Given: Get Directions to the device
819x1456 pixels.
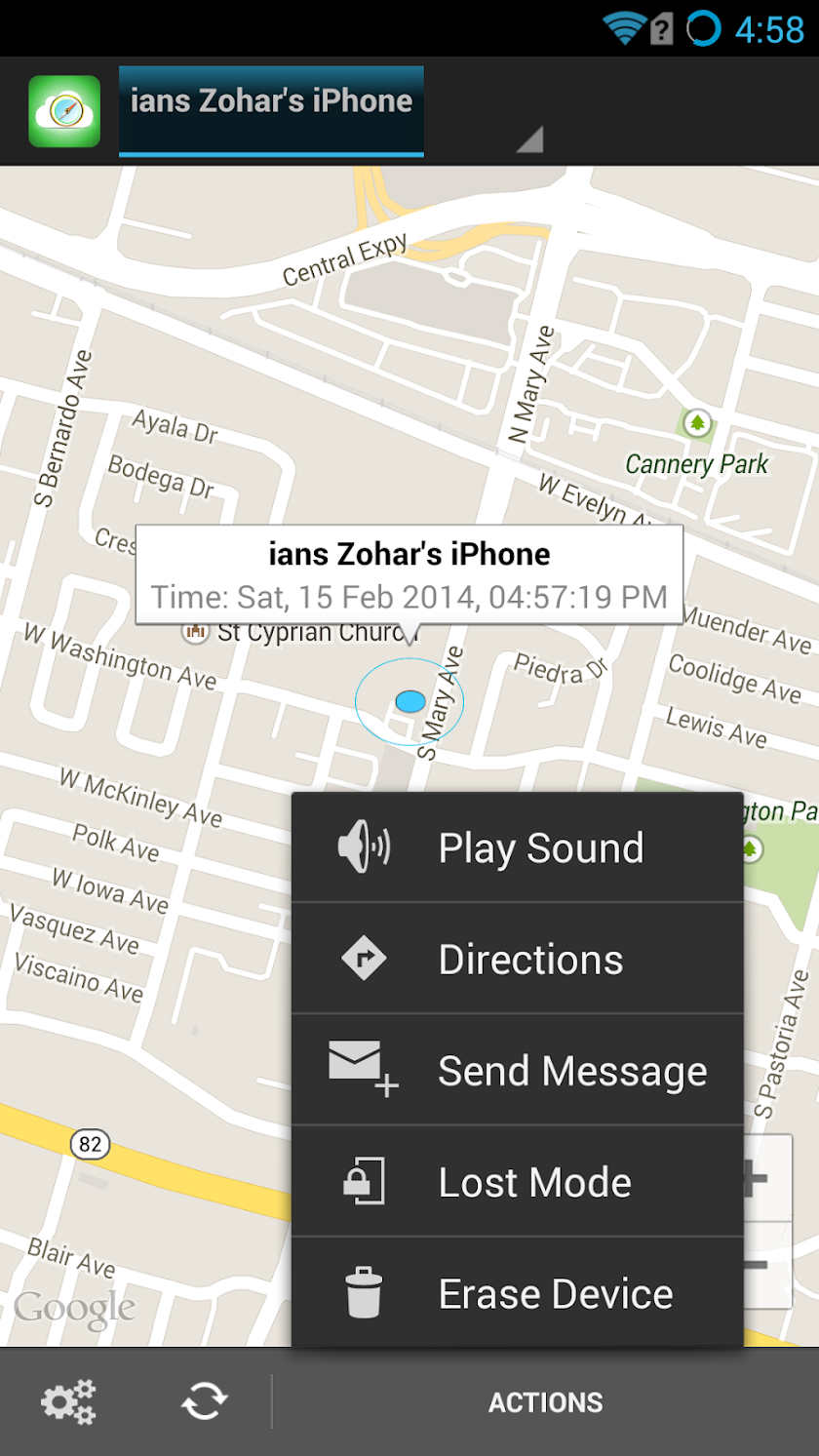Looking at the screenshot, I should (517, 960).
